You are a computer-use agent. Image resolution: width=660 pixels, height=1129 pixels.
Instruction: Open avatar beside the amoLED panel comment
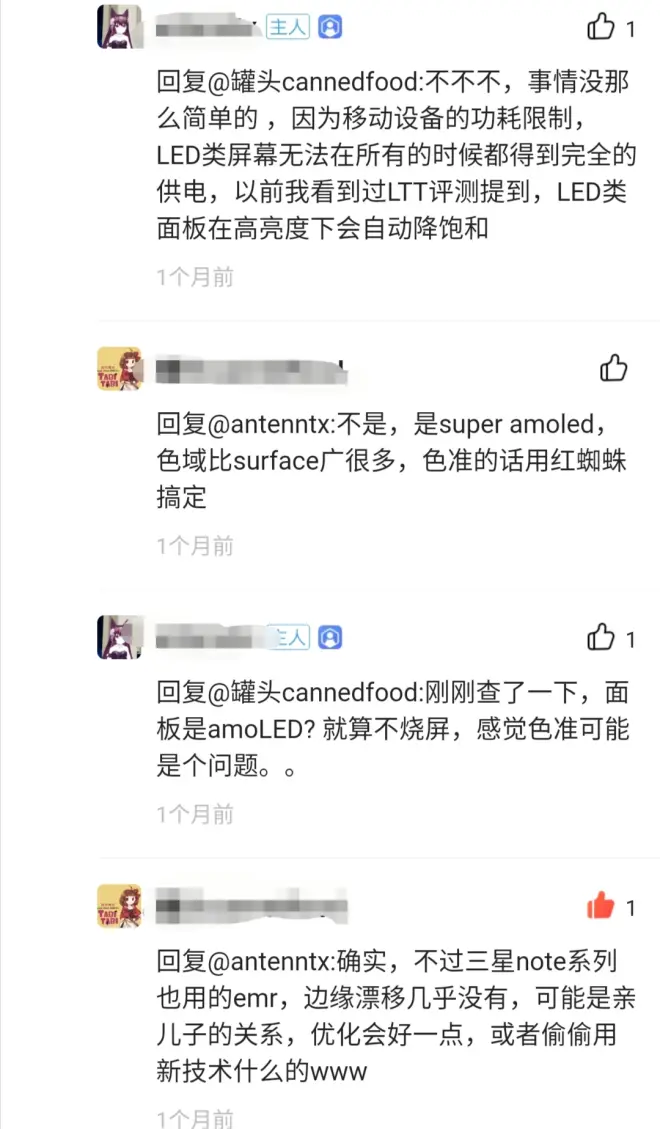pos(120,637)
